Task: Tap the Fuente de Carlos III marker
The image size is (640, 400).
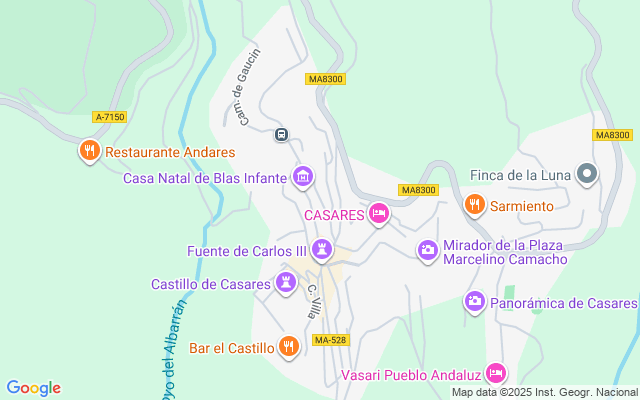Action: tap(321, 248)
